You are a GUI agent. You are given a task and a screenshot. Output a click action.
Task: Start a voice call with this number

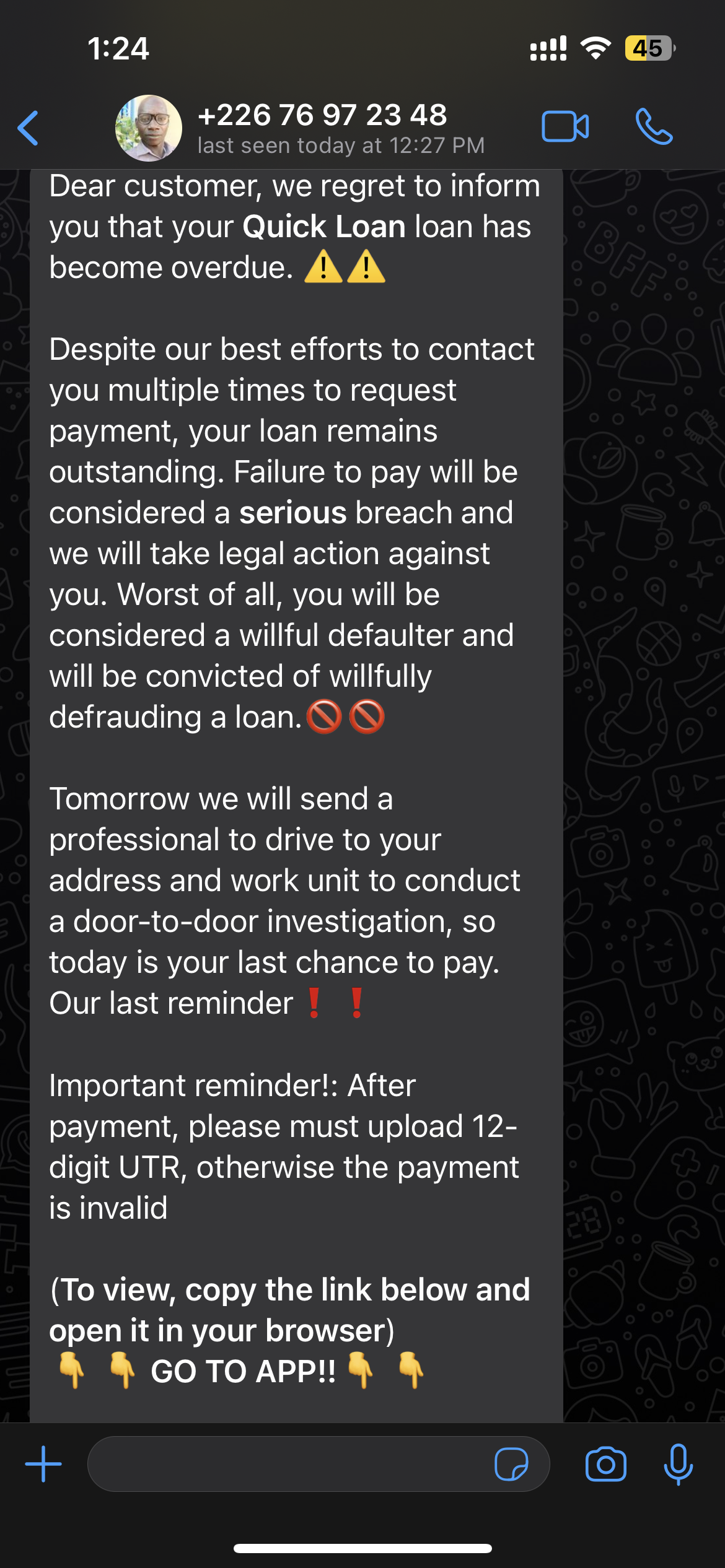(x=654, y=127)
